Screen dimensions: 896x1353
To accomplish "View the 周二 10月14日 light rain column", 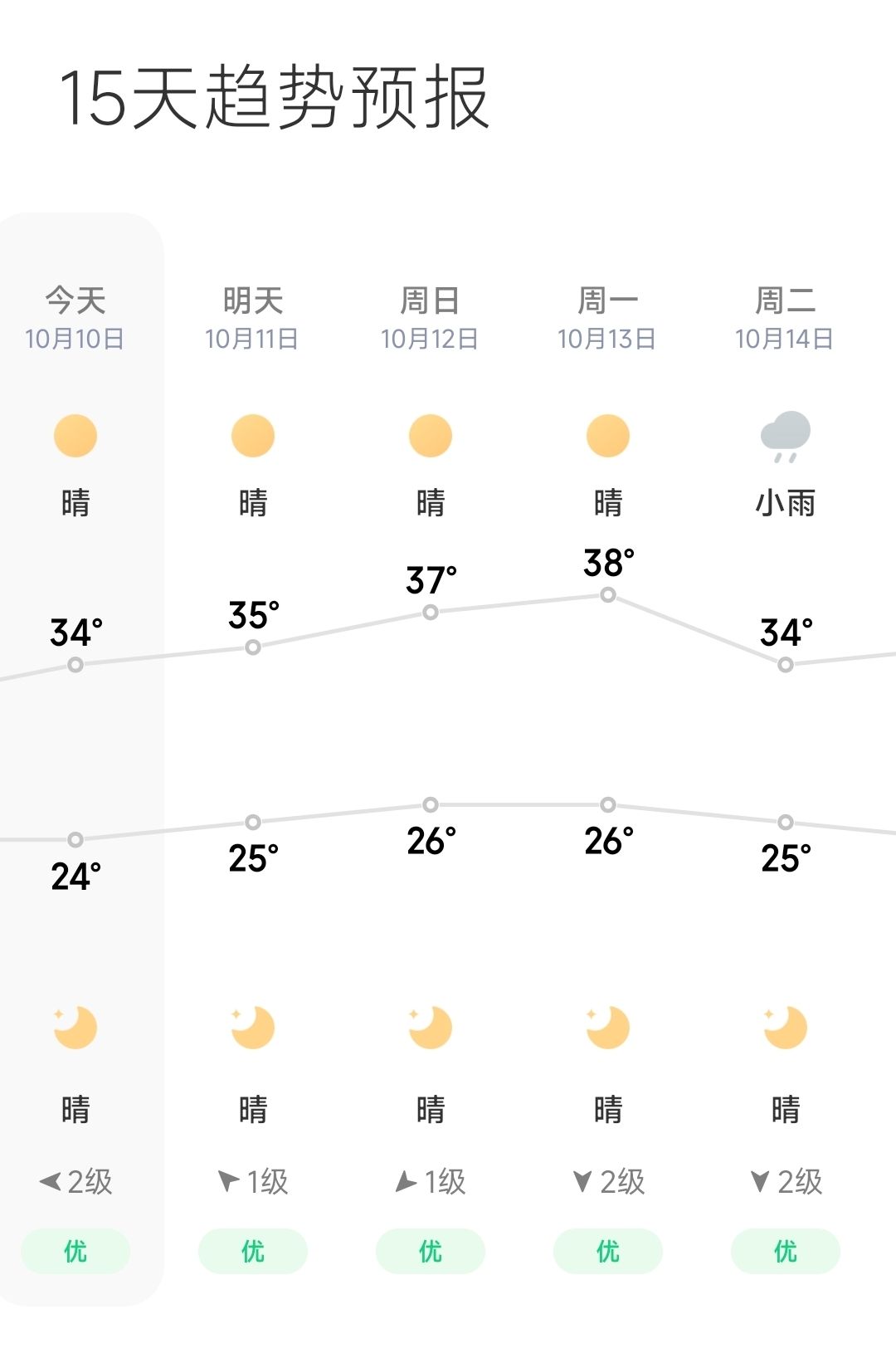I will point(785,319).
